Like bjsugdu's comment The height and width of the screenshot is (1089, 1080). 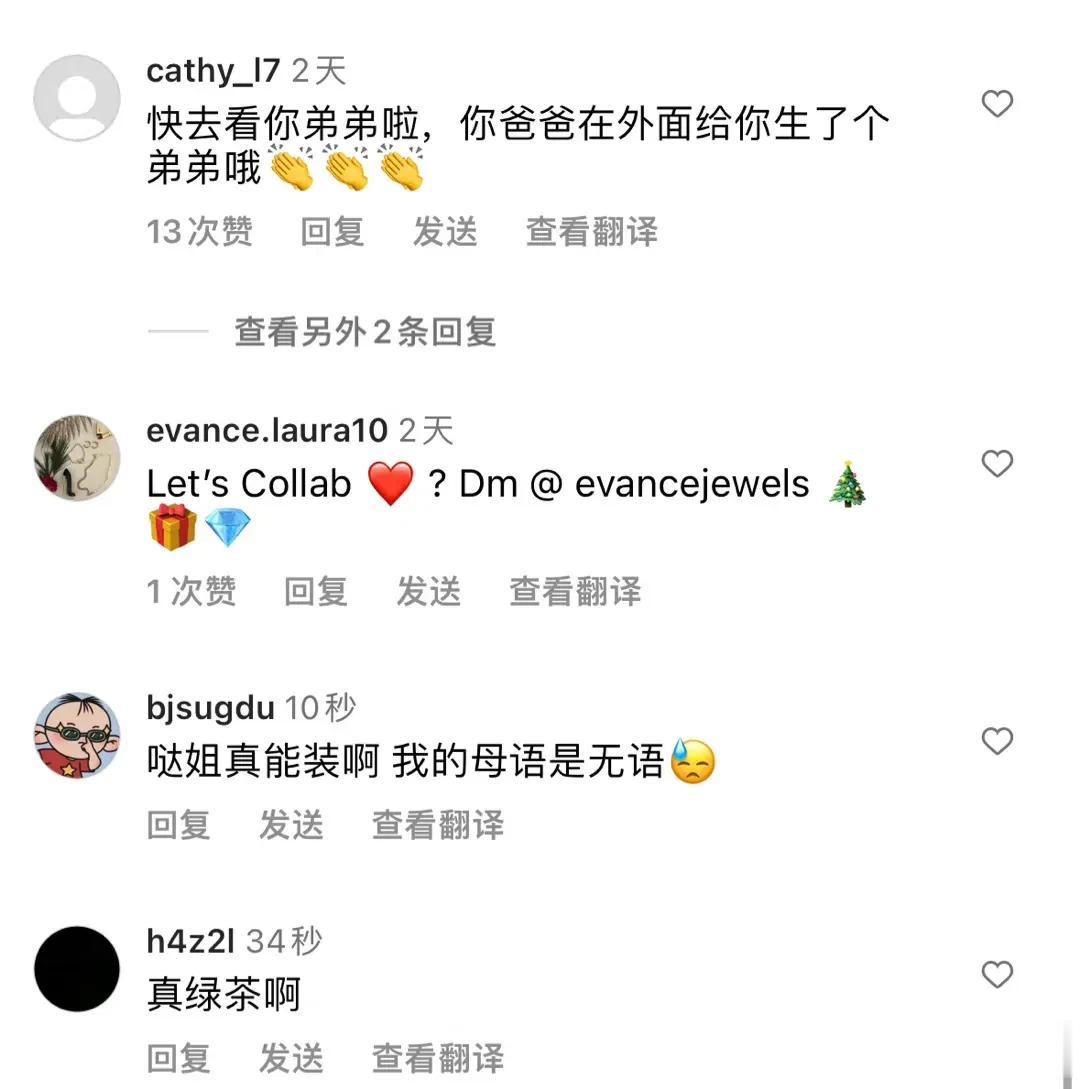pos(997,741)
